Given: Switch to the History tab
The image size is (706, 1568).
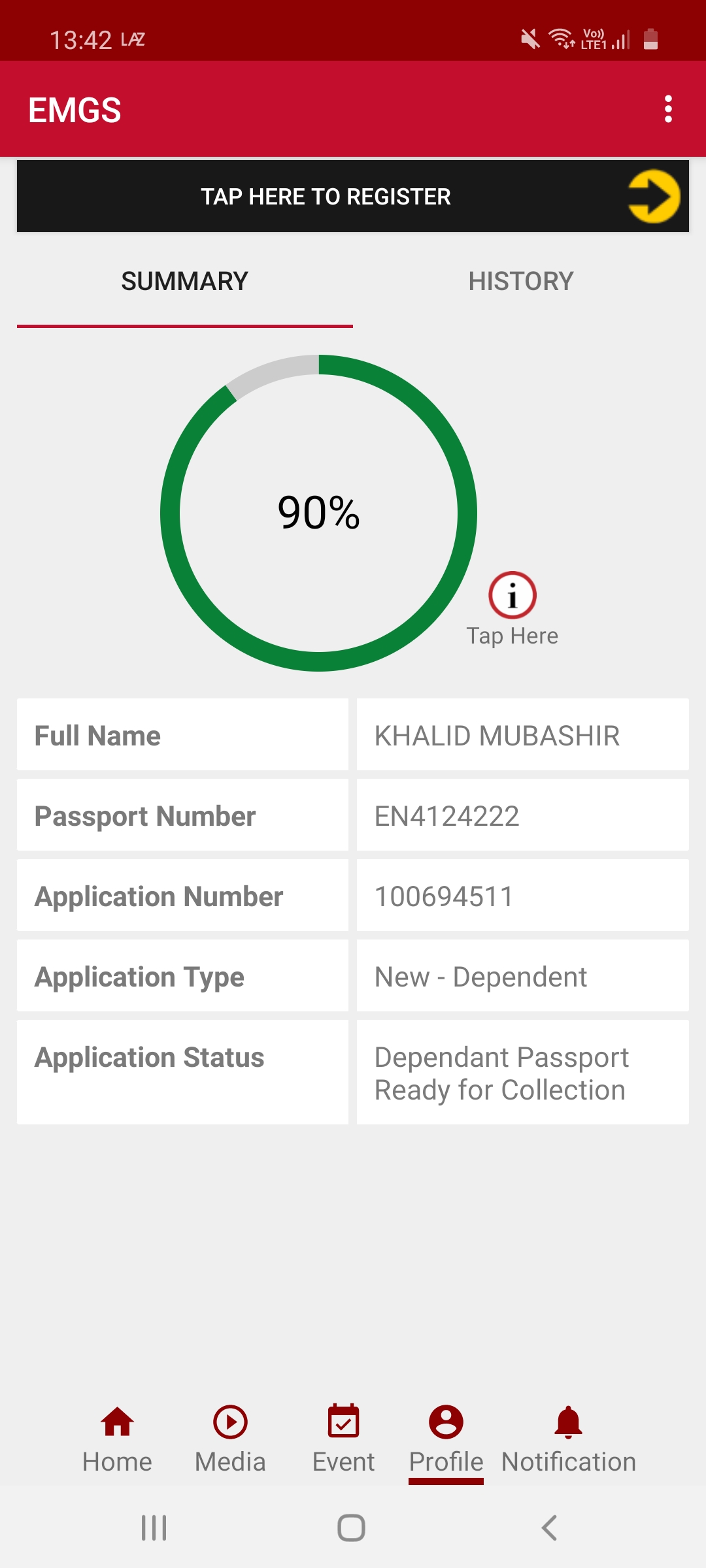Looking at the screenshot, I should [x=520, y=282].
